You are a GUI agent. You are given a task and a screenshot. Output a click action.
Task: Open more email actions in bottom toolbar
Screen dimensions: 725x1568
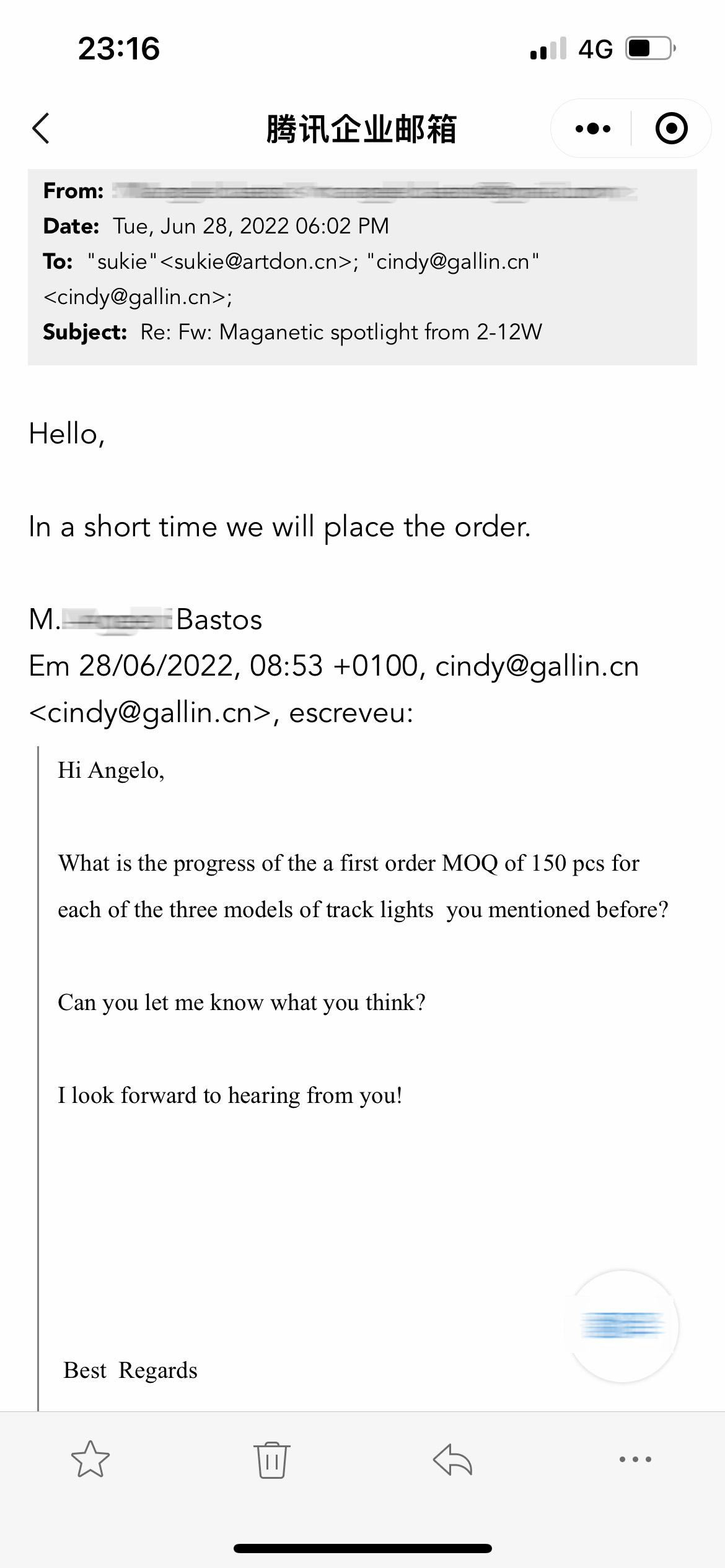click(x=635, y=1459)
